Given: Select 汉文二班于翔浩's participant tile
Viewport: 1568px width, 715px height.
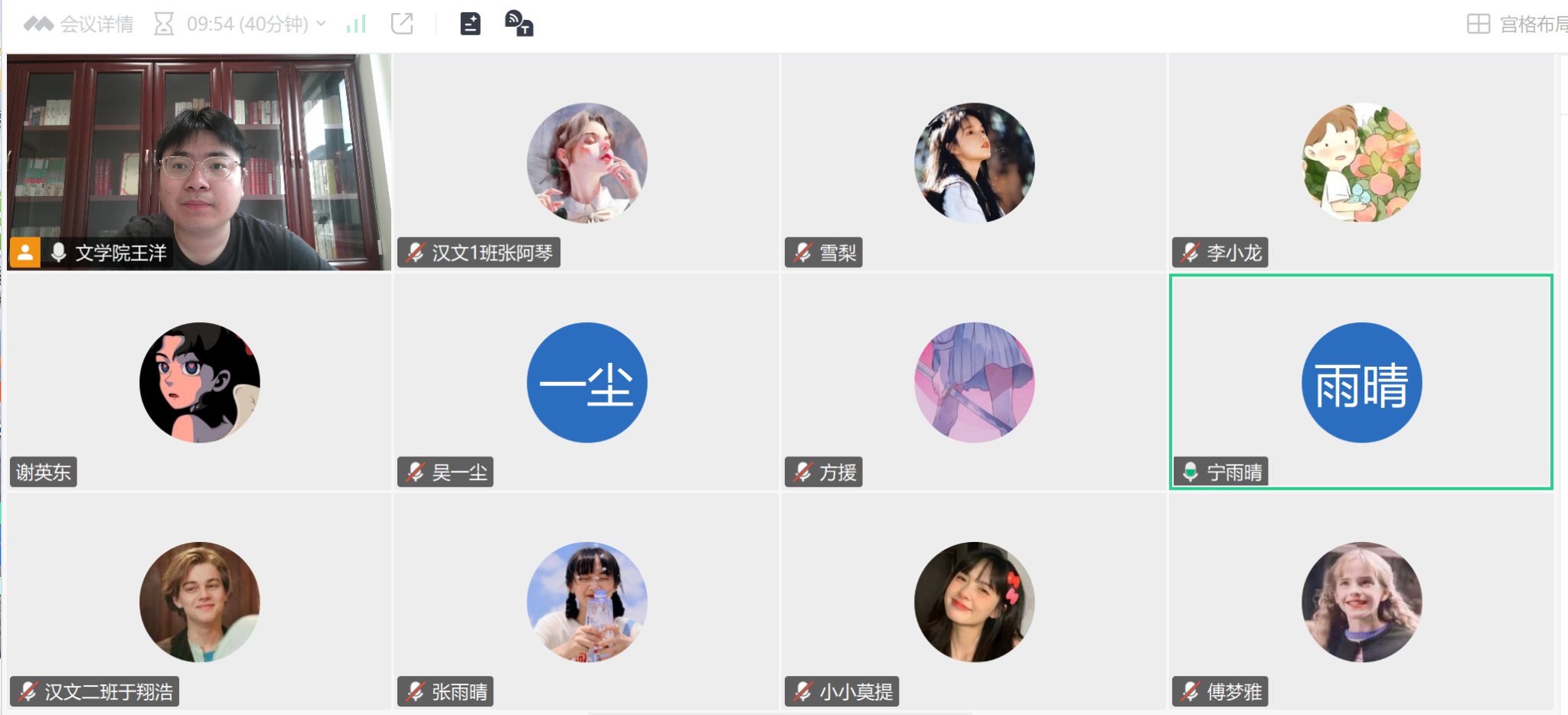Looking at the screenshot, I should pyautogui.click(x=199, y=602).
